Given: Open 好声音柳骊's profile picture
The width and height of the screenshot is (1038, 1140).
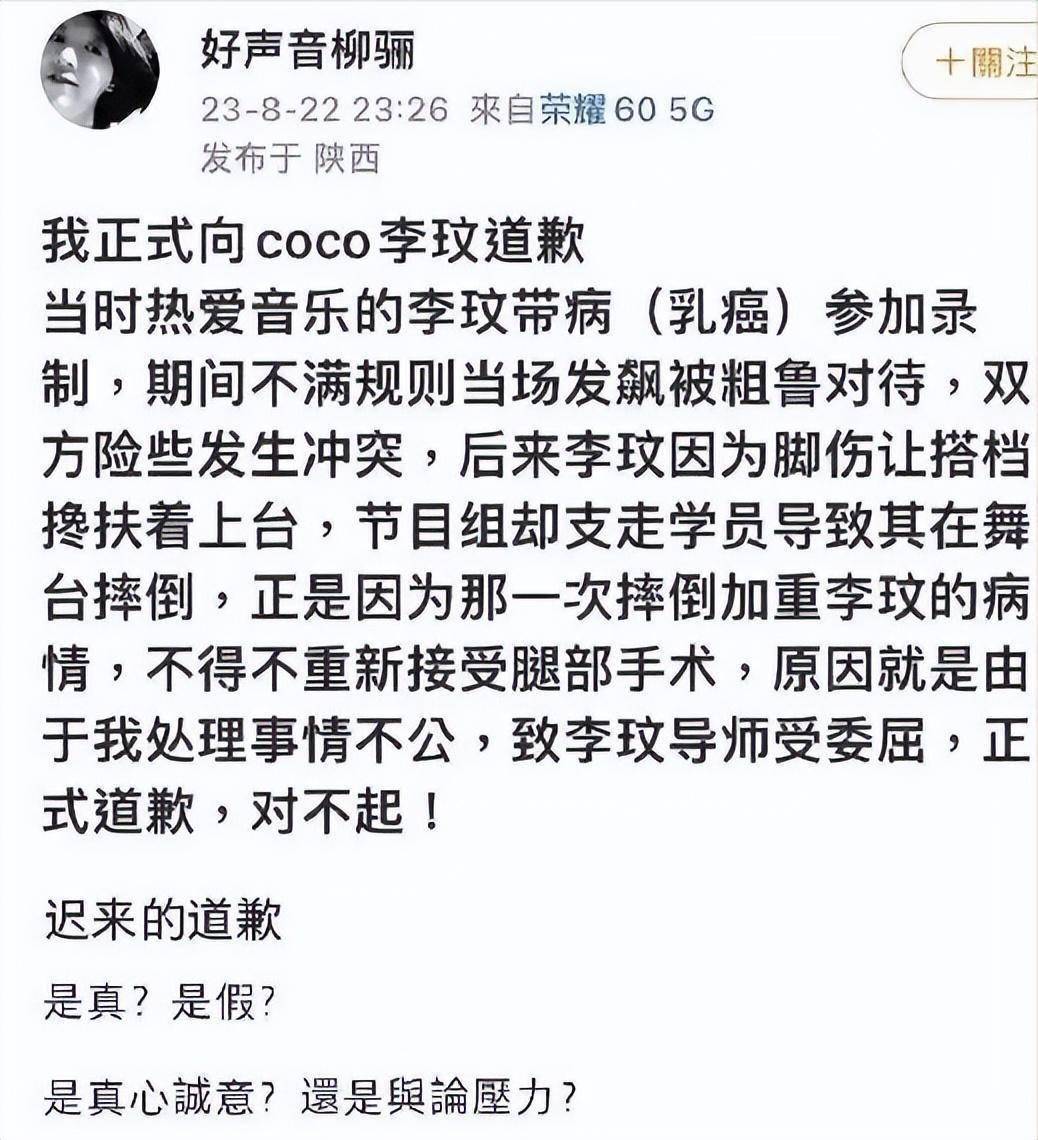Looking at the screenshot, I should (98, 68).
